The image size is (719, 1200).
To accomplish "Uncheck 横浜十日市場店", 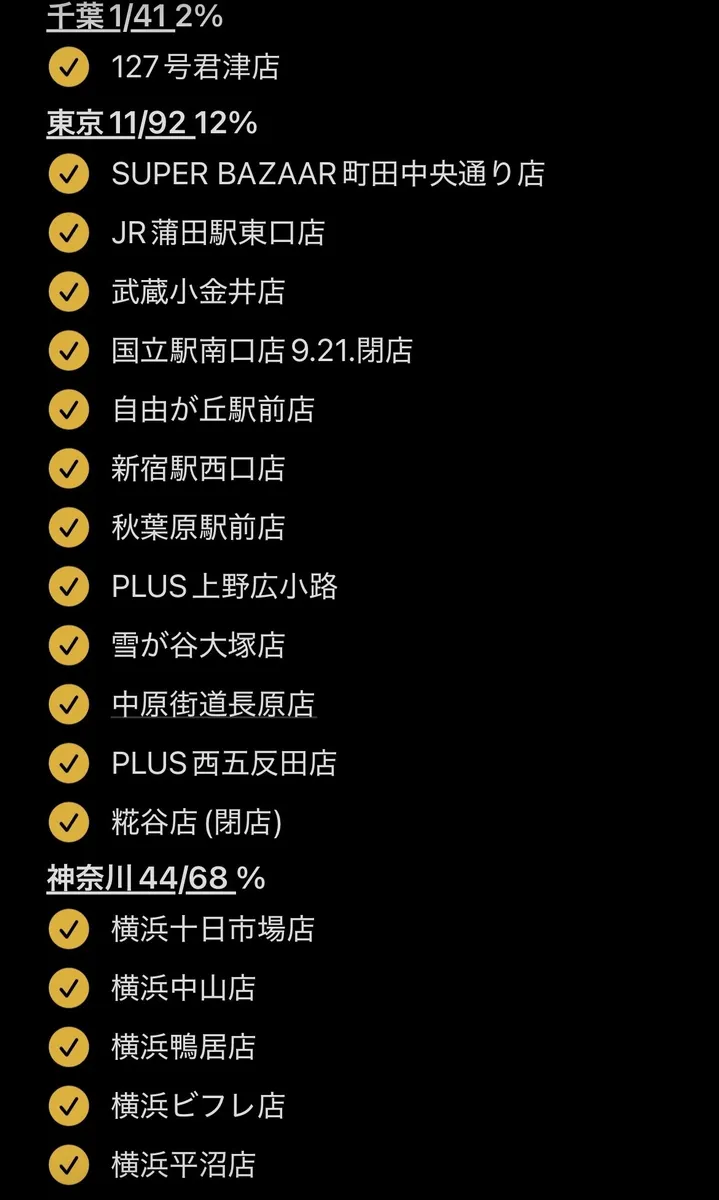I will [68, 929].
